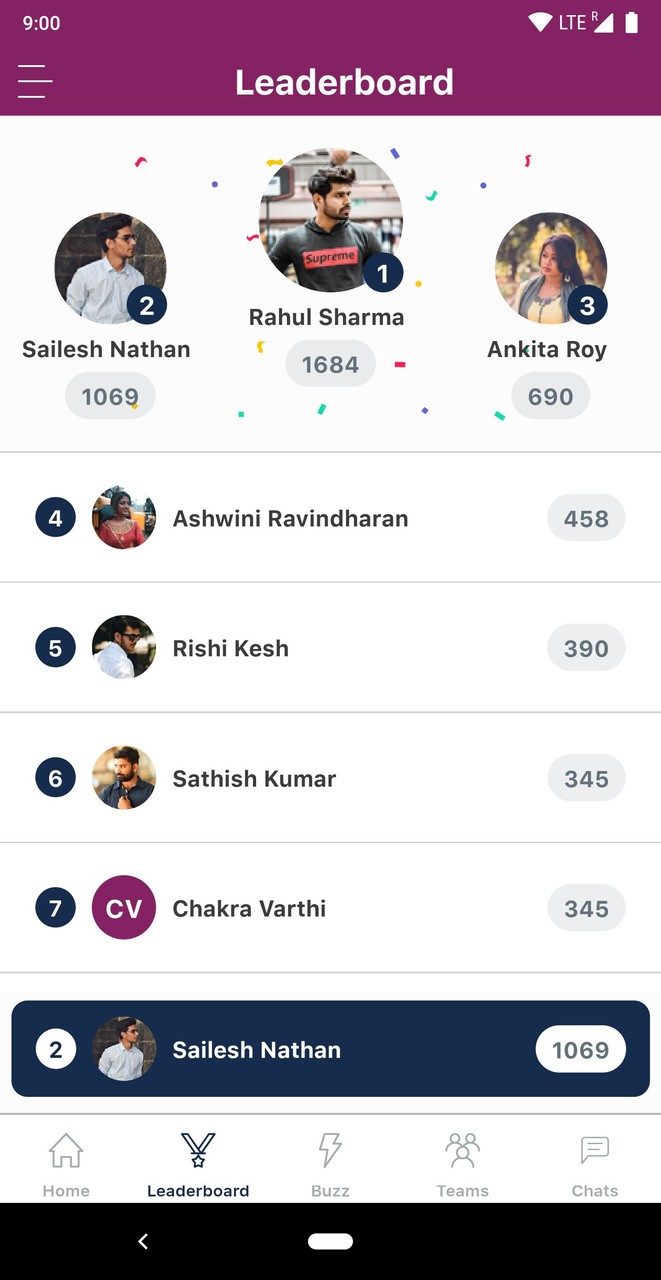Go to the Home tab

[x=66, y=1163]
